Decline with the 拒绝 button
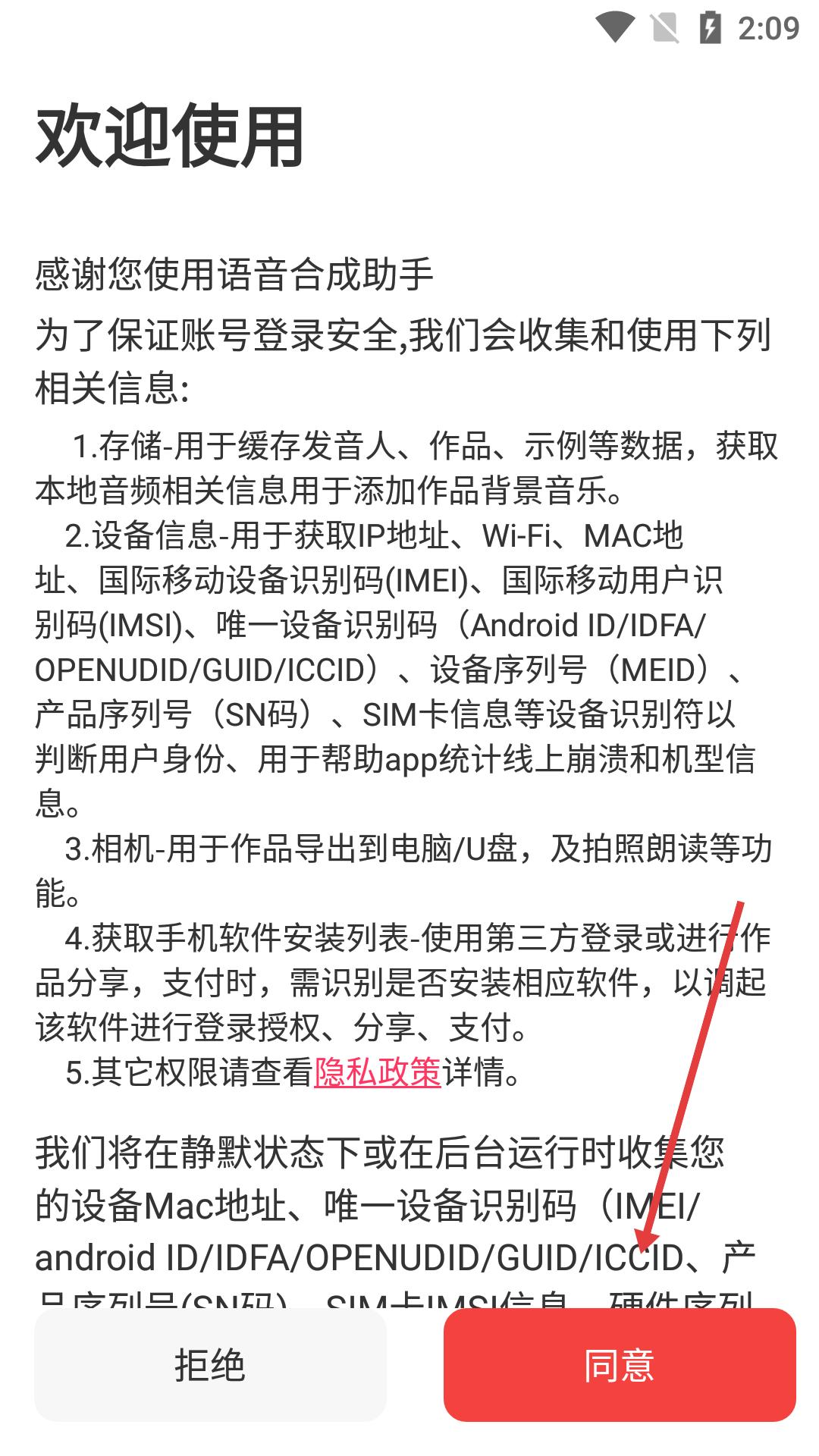 click(x=210, y=1365)
